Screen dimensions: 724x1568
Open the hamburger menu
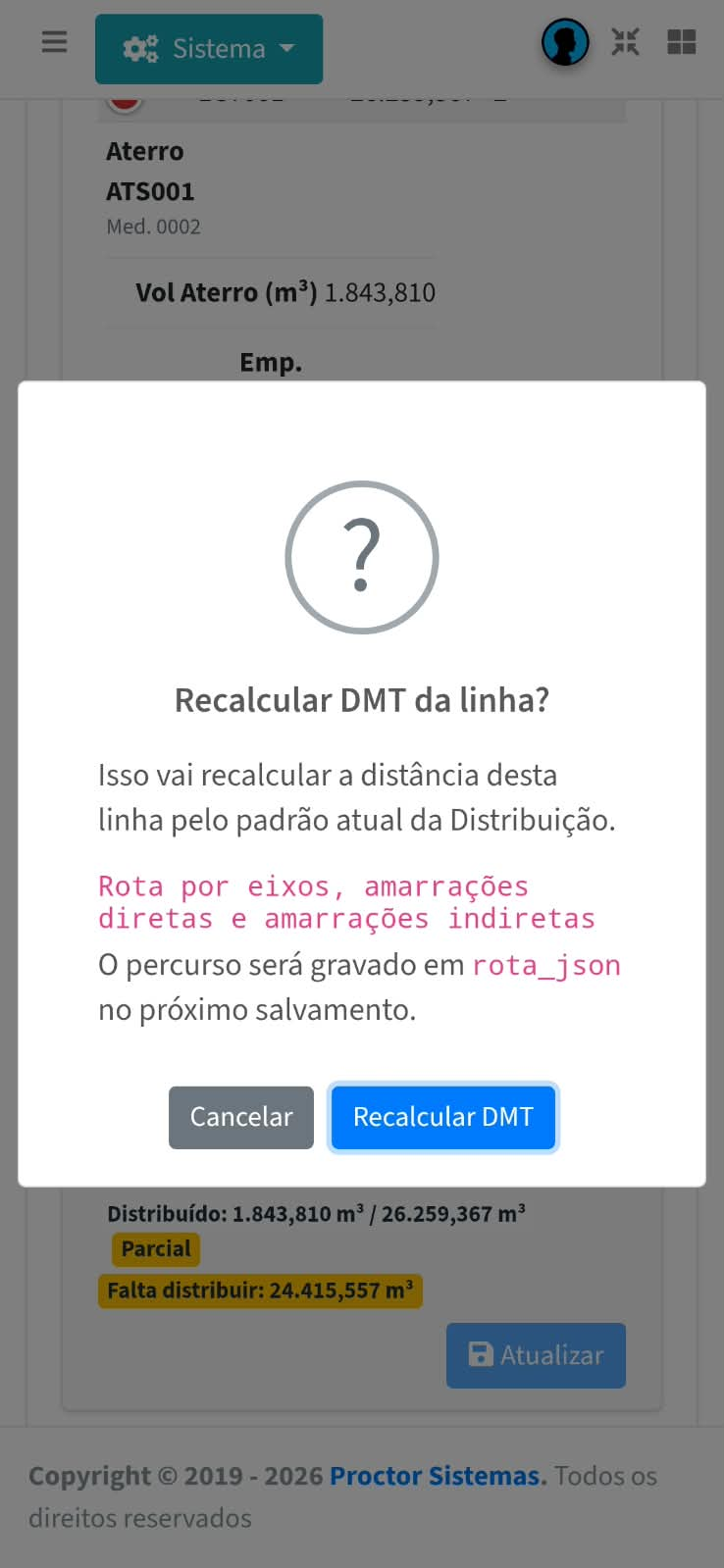click(55, 42)
